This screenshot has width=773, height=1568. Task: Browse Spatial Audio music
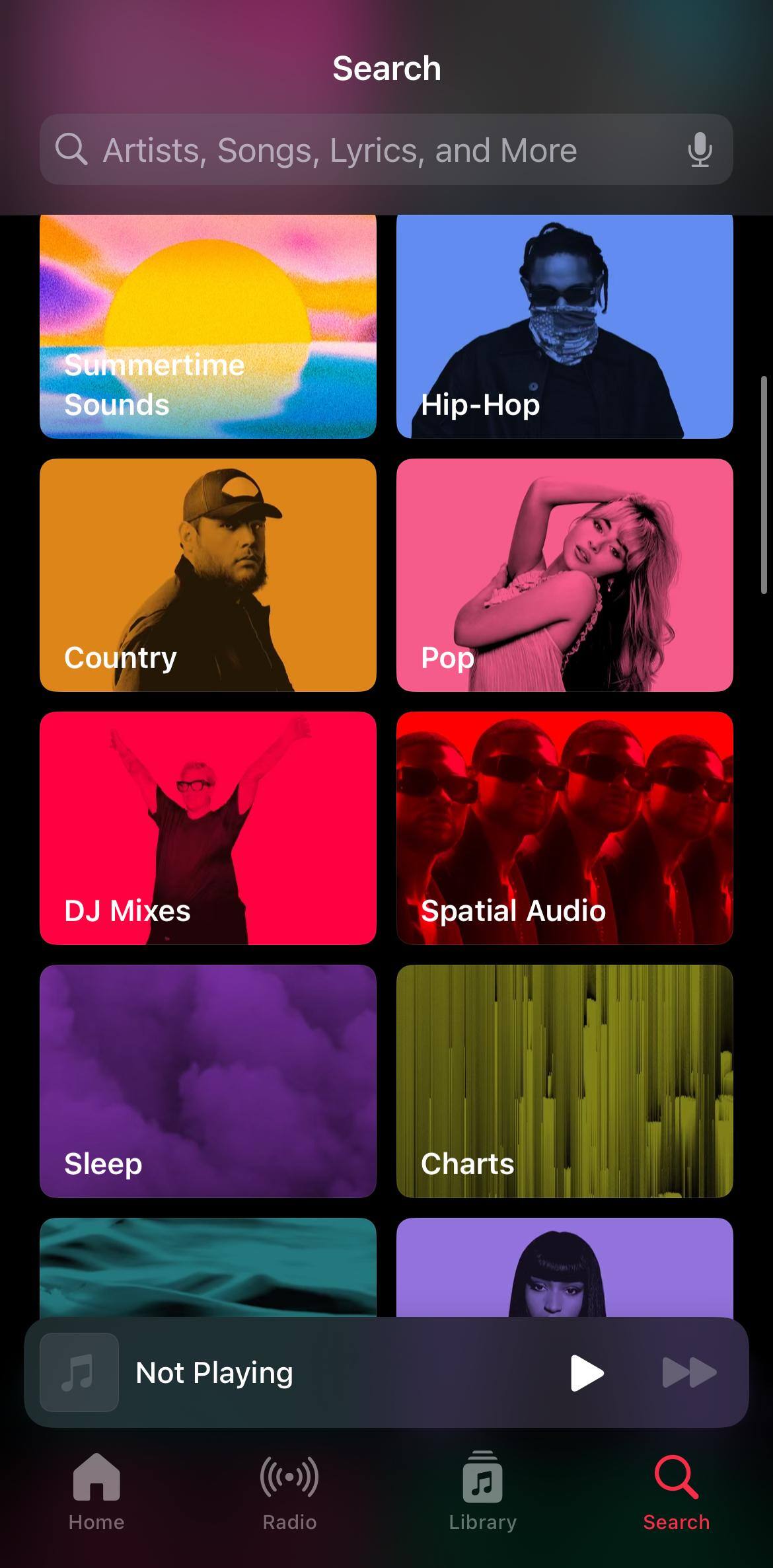coord(565,828)
